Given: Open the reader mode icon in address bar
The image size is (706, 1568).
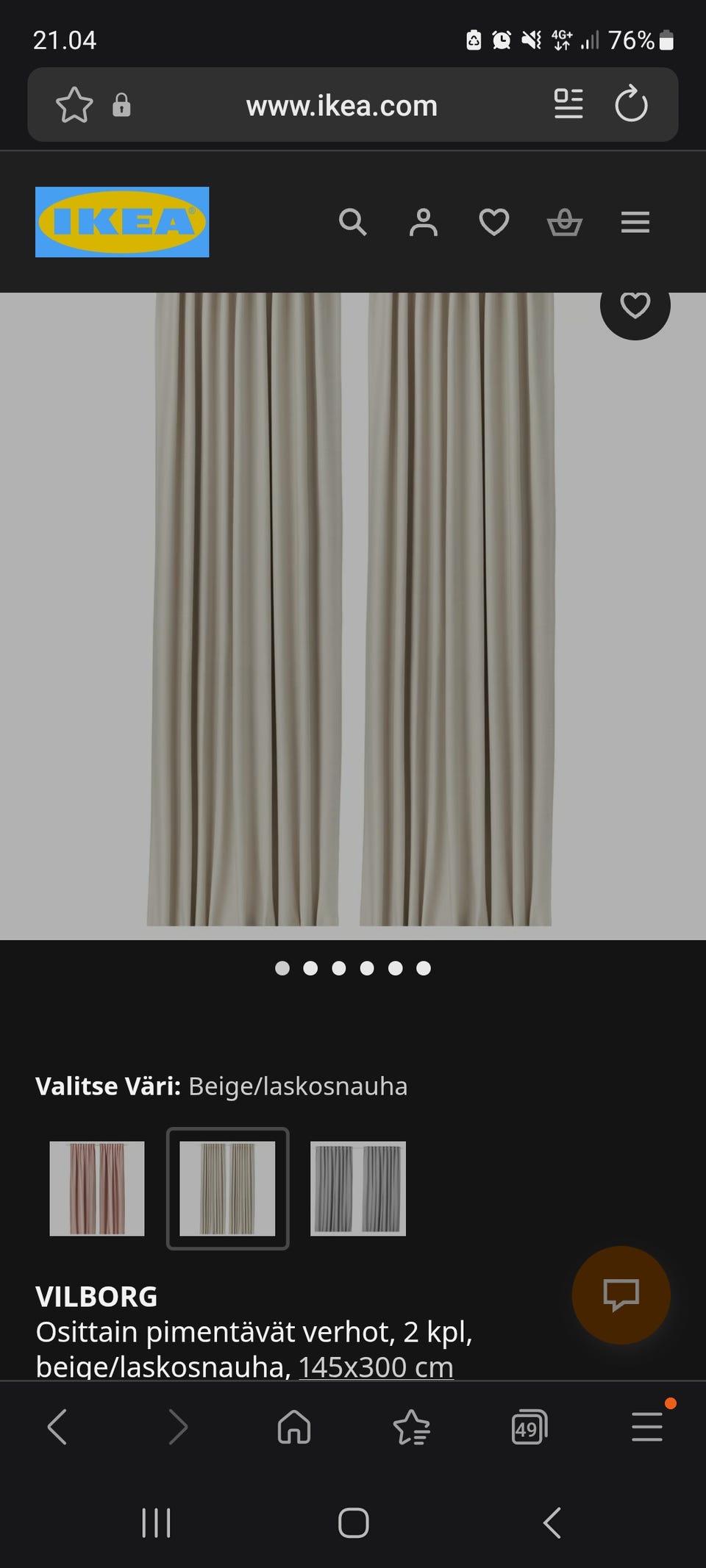Looking at the screenshot, I should (x=568, y=105).
